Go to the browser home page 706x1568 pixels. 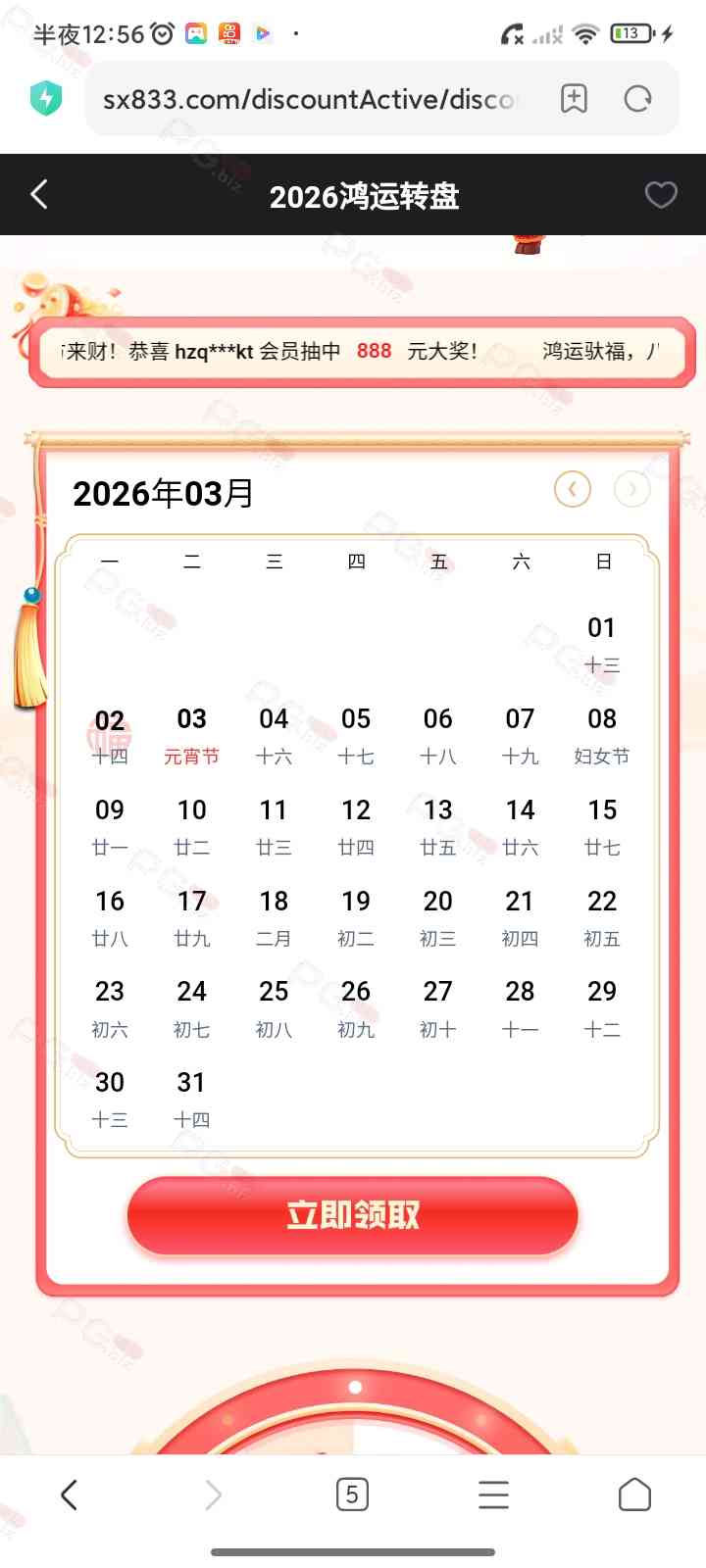click(634, 1494)
